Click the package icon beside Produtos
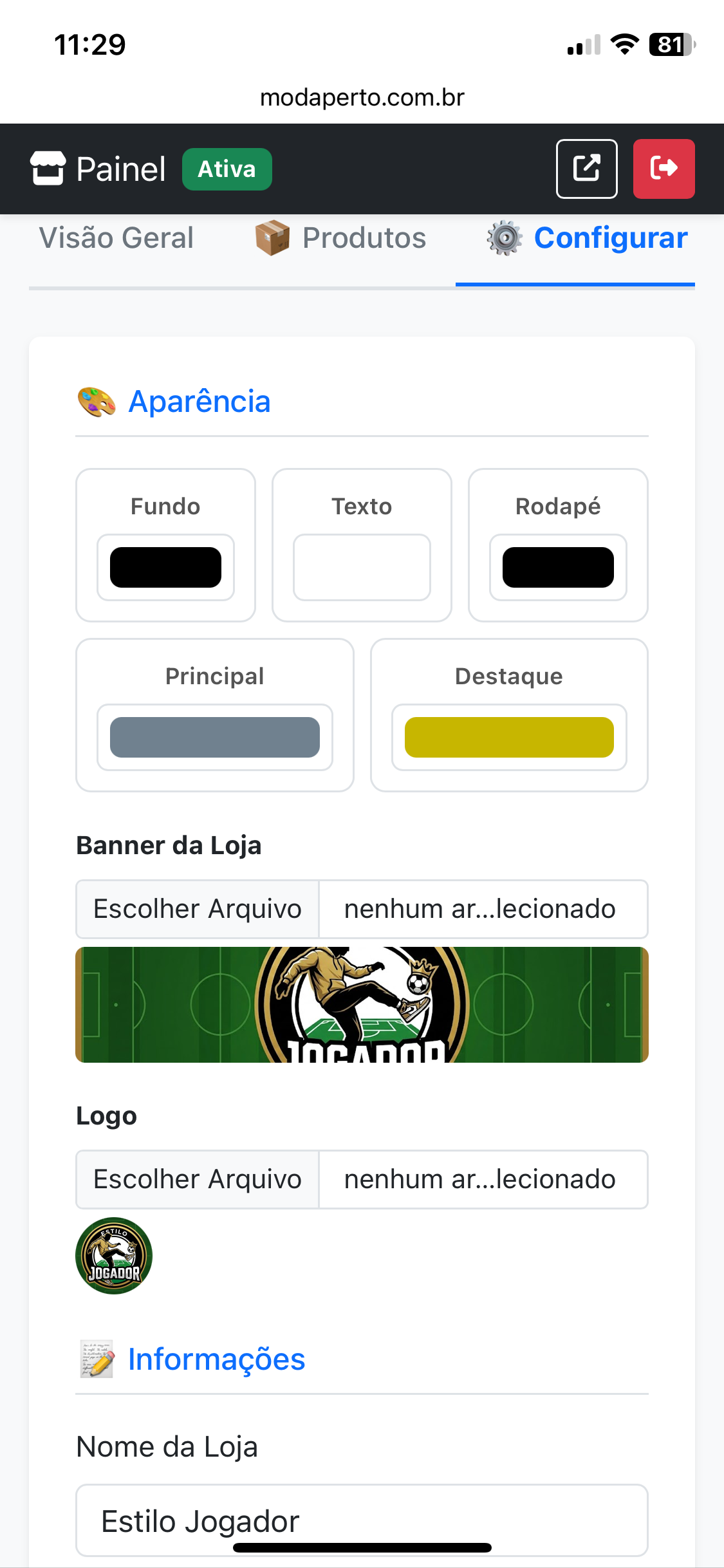This screenshot has width=724, height=1568. 274,238
